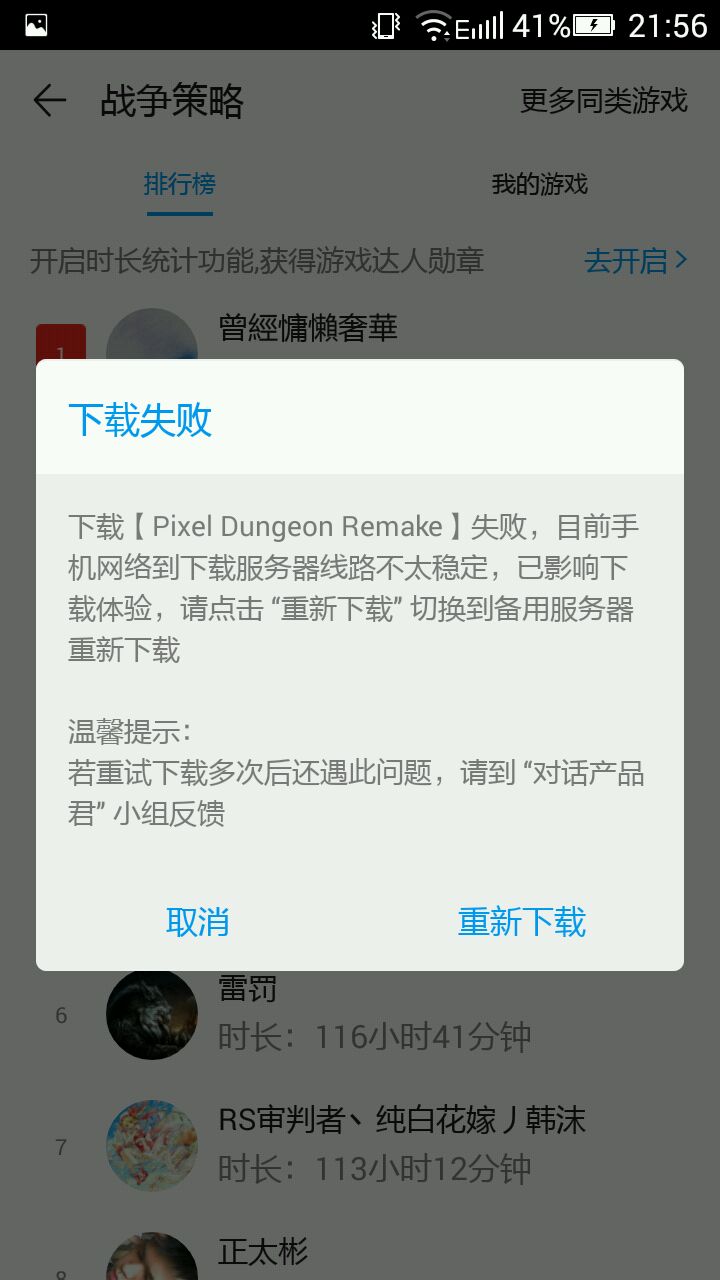
Task: Select the 排行榜 tab
Action: [180, 184]
